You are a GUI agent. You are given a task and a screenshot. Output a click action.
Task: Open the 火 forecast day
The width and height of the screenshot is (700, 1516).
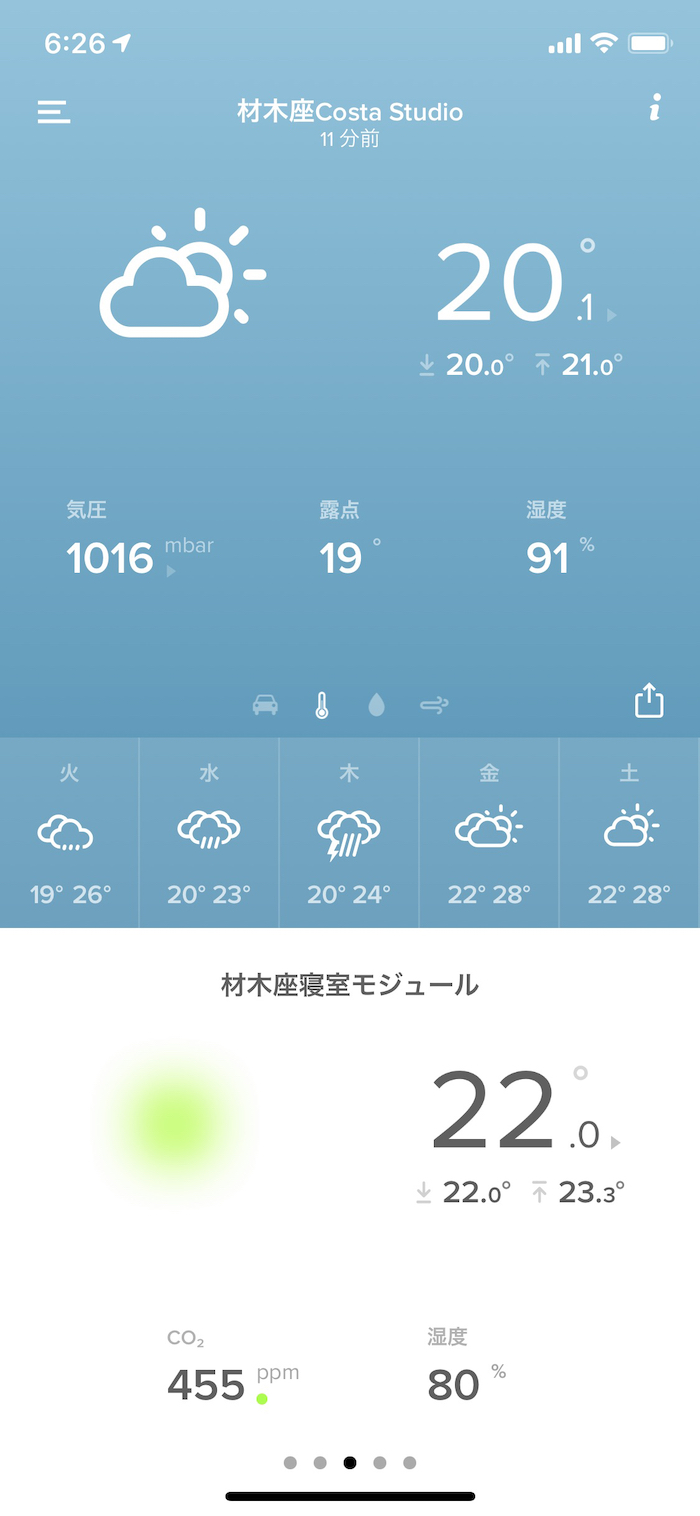(69, 833)
